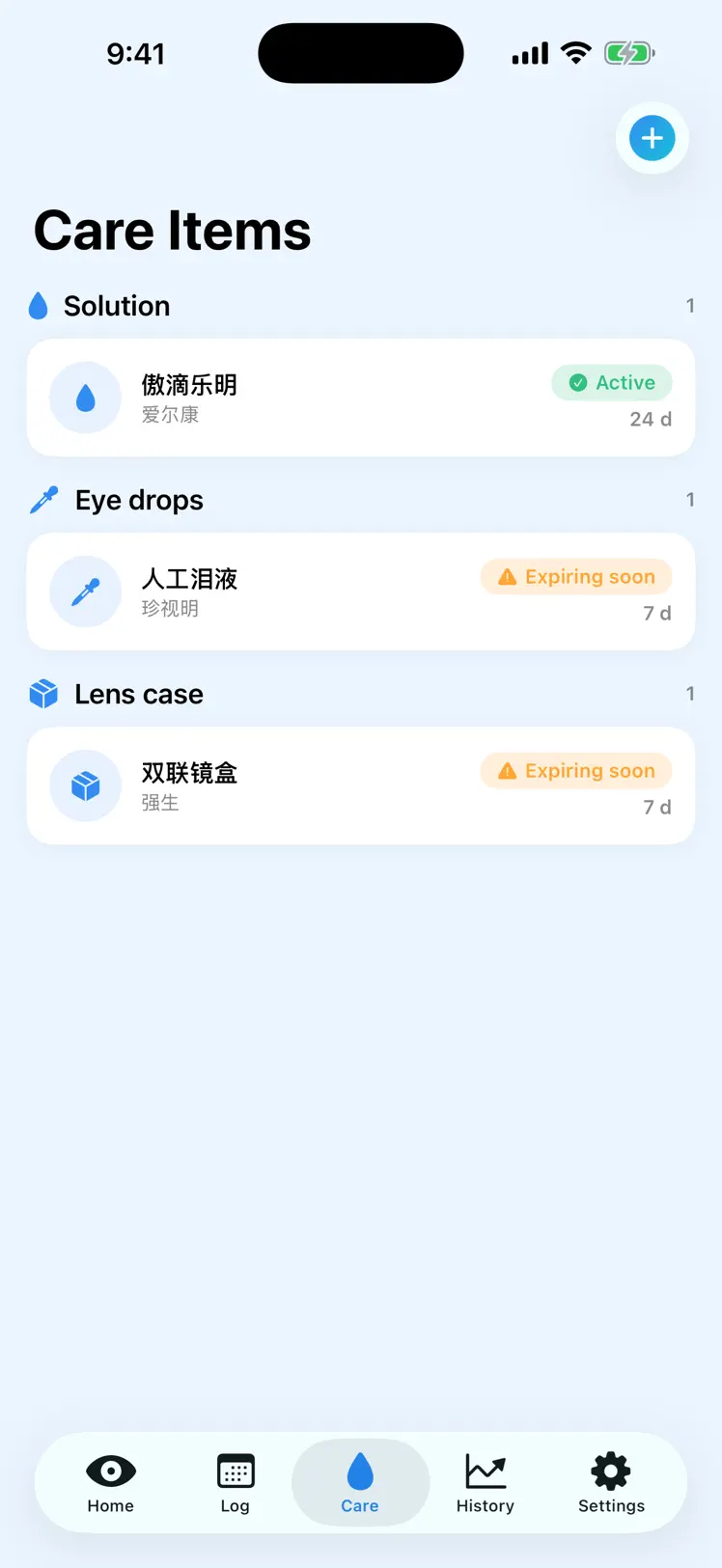Viewport: 722px width, 1568px height.
Task: Expand the Solution section
Action: (116, 305)
